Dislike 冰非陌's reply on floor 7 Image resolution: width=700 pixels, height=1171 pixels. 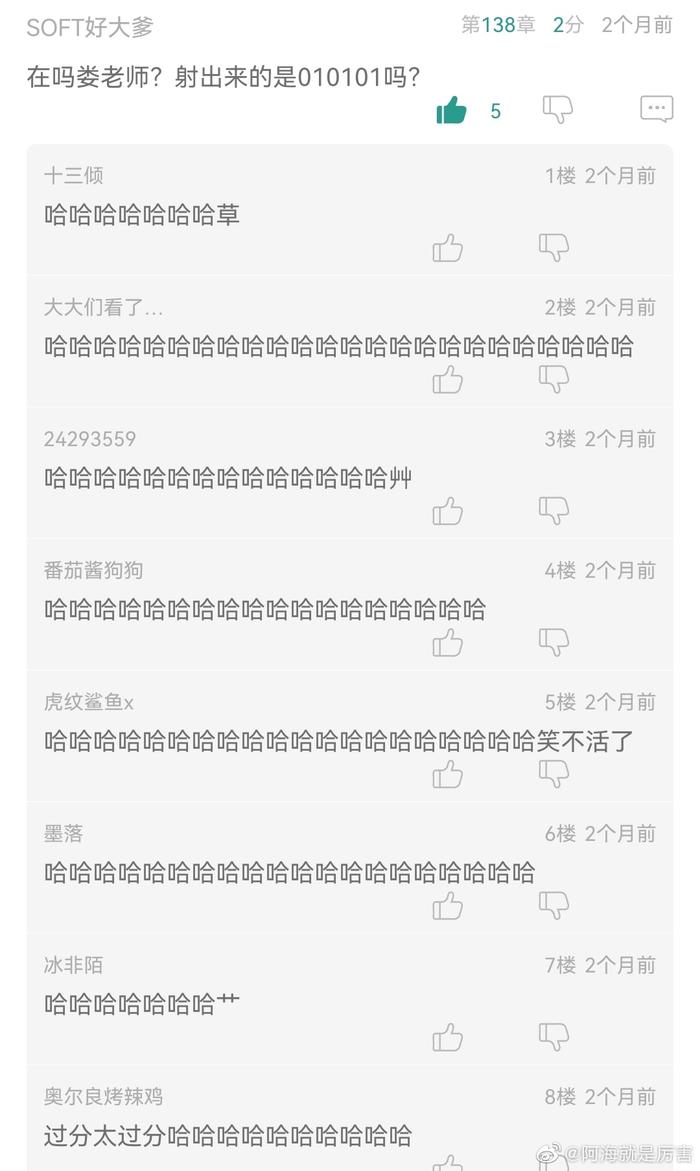point(554,1036)
